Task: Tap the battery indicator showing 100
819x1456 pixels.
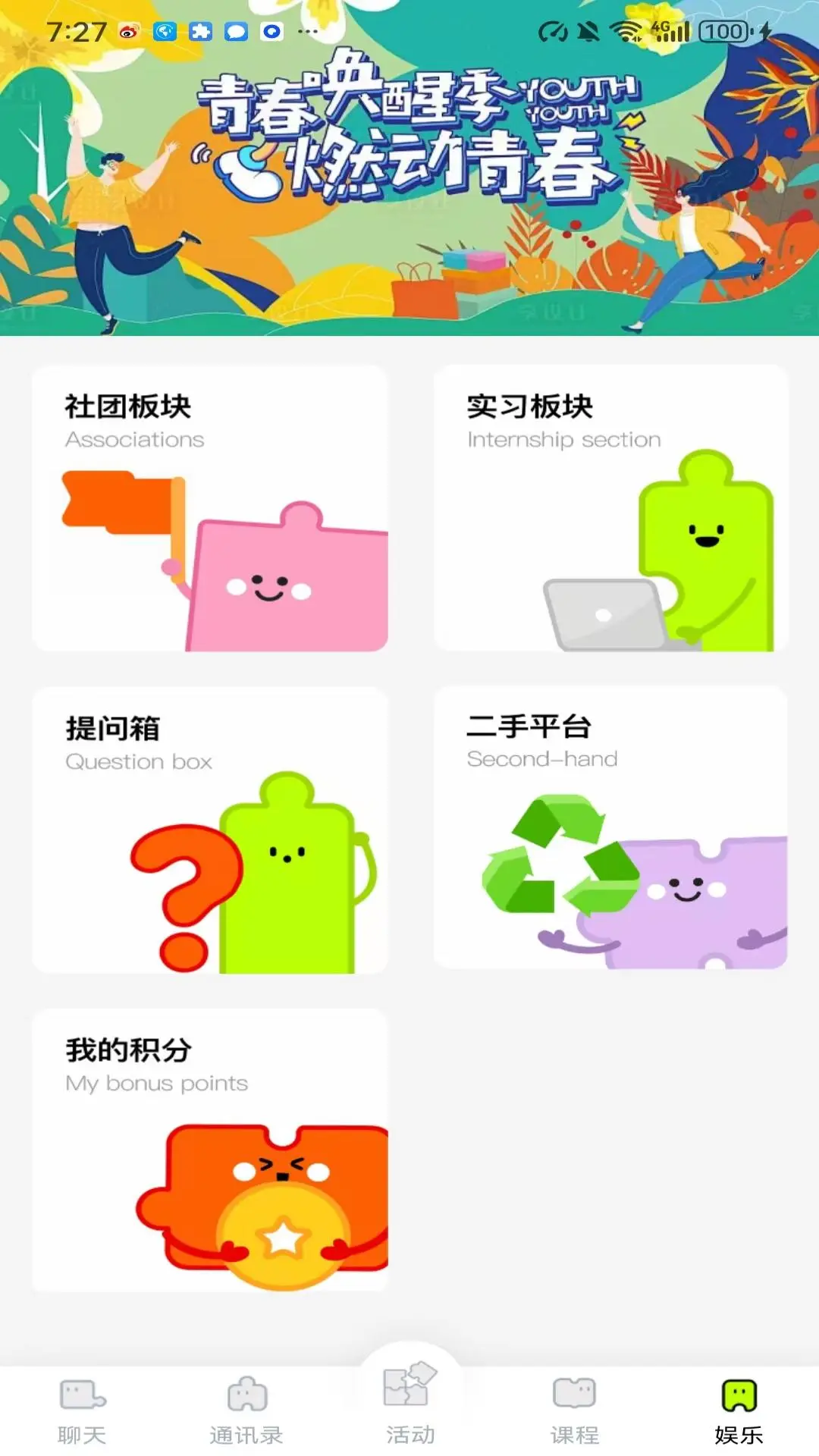Action: [x=722, y=32]
